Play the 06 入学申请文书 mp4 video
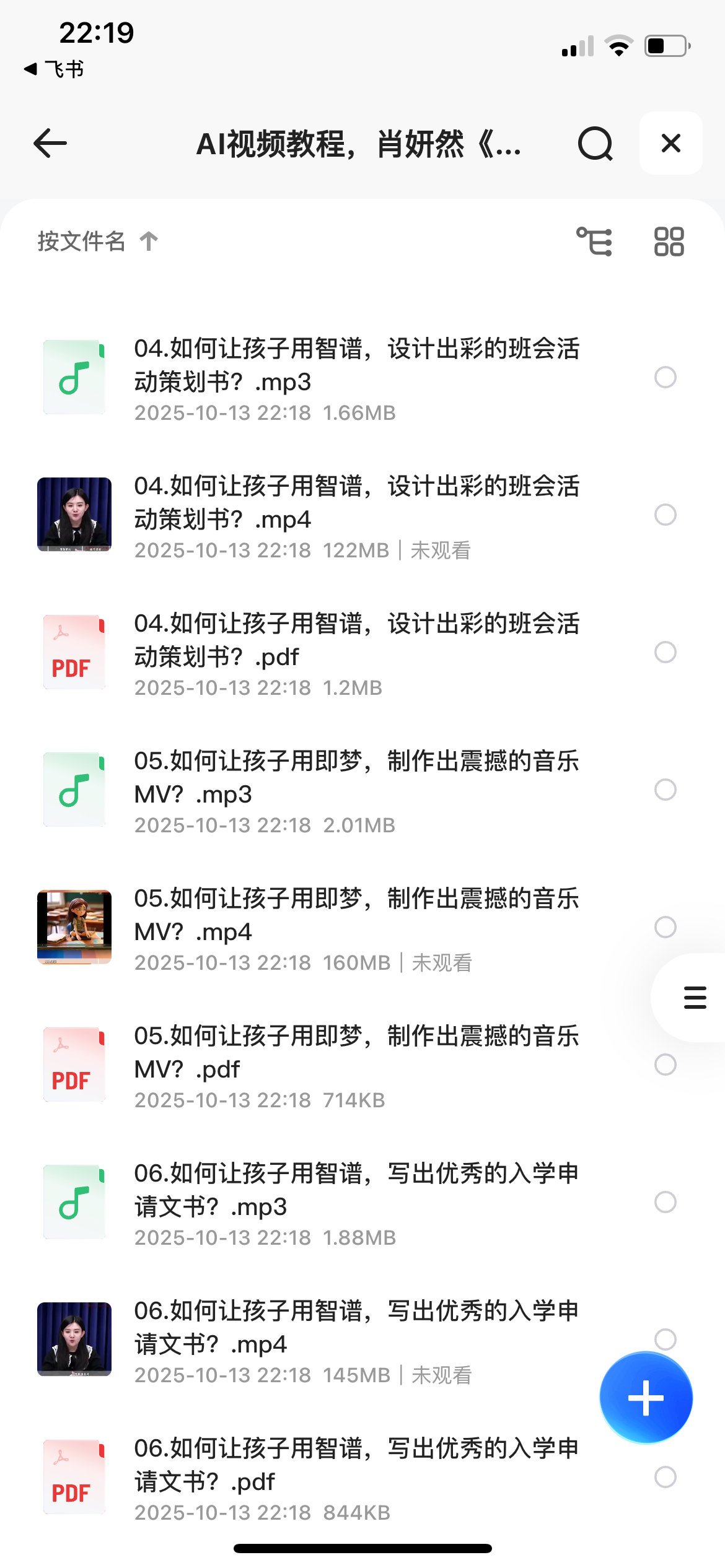 pos(356,1328)
